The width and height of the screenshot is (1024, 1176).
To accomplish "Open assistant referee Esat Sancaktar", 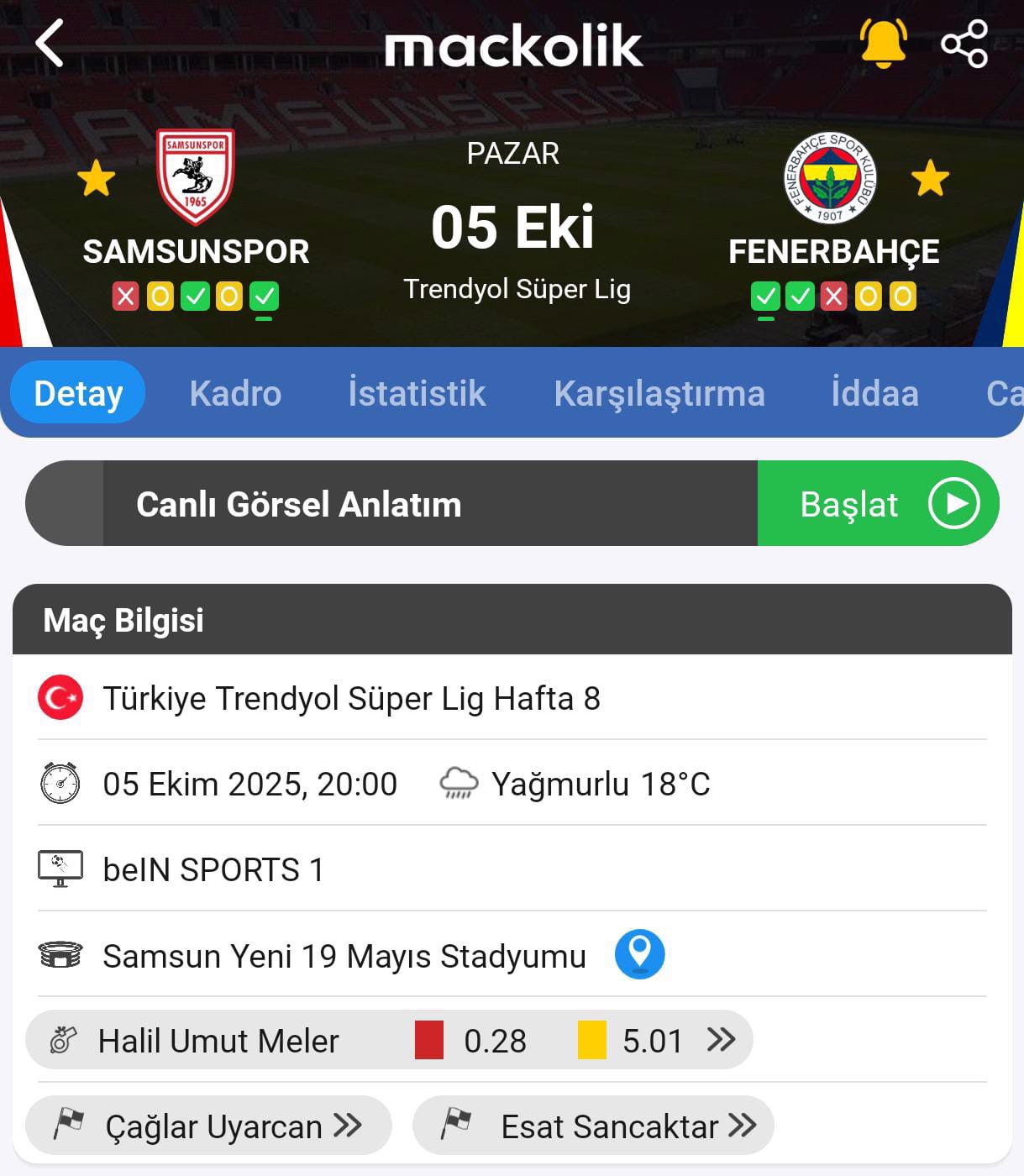I will 593,1126.
